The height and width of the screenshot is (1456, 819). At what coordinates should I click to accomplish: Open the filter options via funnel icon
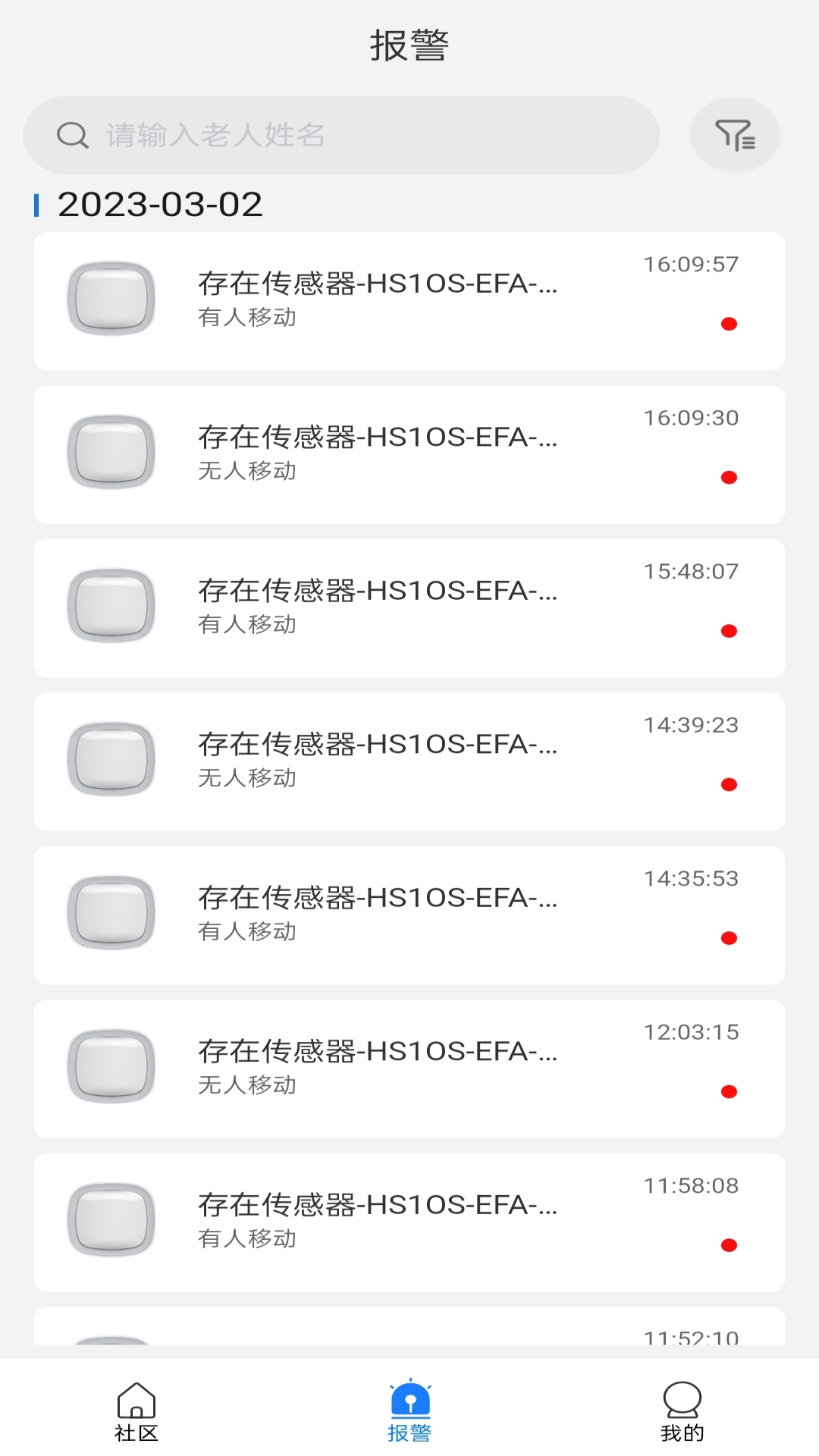click(734, 135)
